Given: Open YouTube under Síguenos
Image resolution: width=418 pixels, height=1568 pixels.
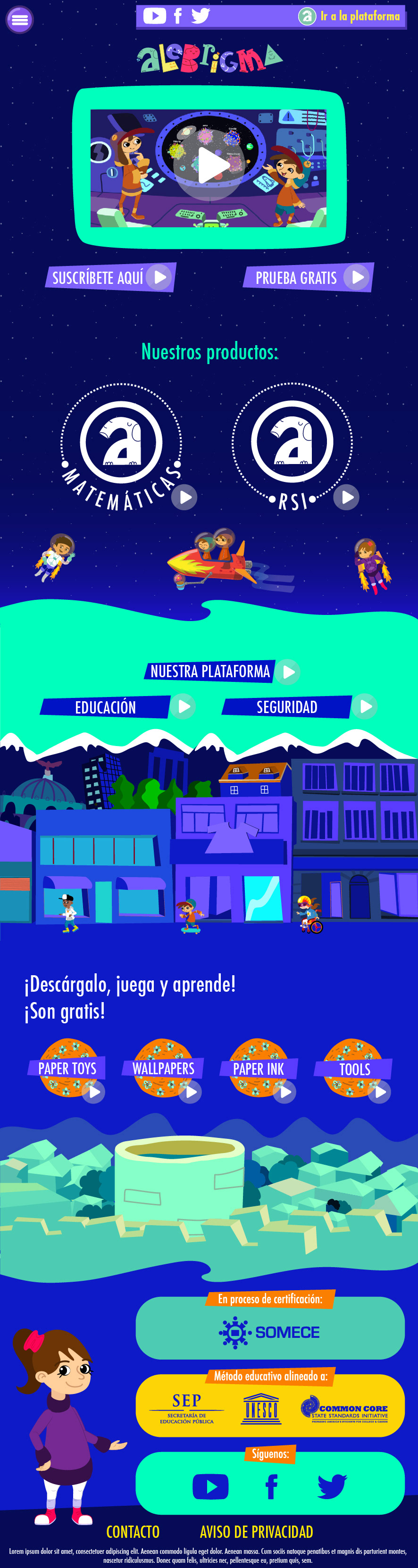Looking at the screenshot, I should pyautogui.click(x=210, y=1486).
